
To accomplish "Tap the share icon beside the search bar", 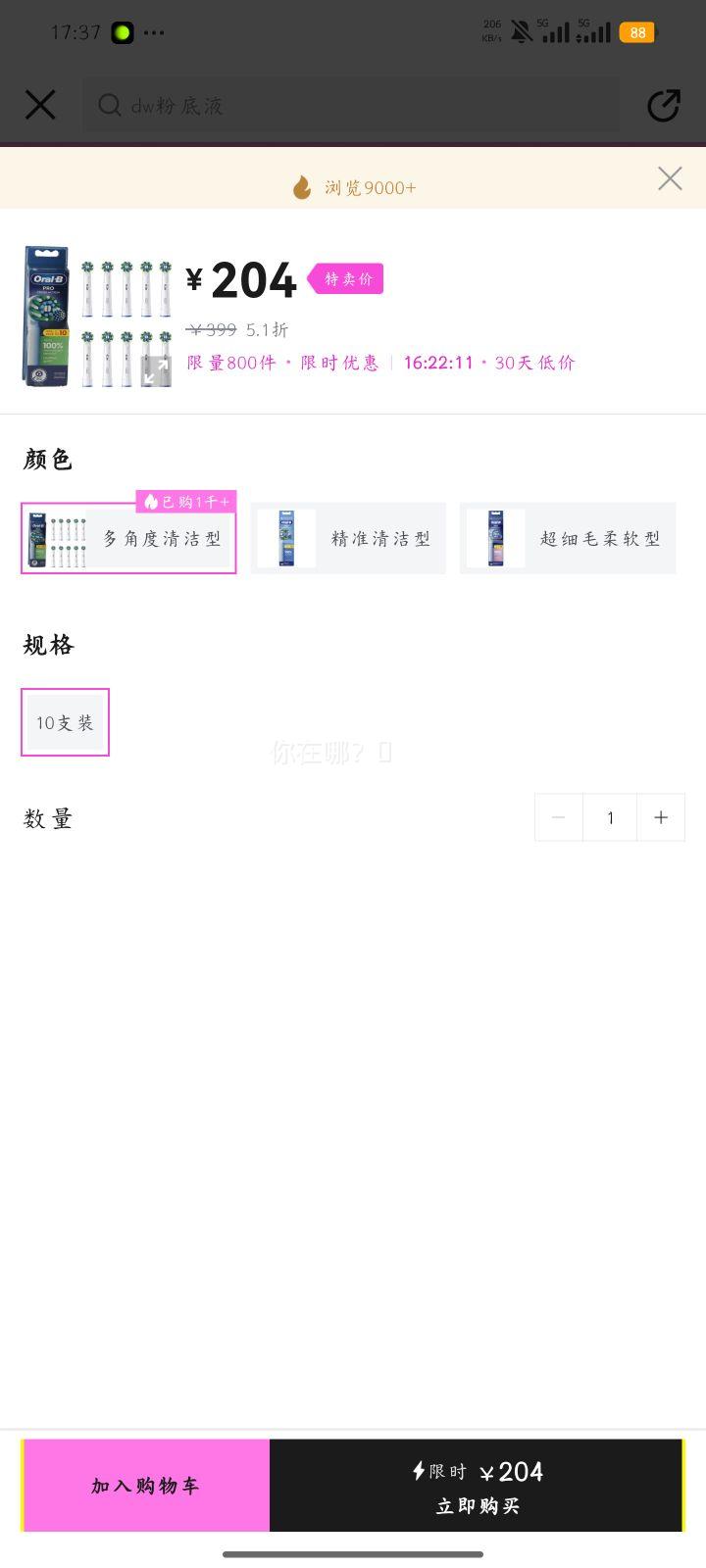I will (663, 105).
